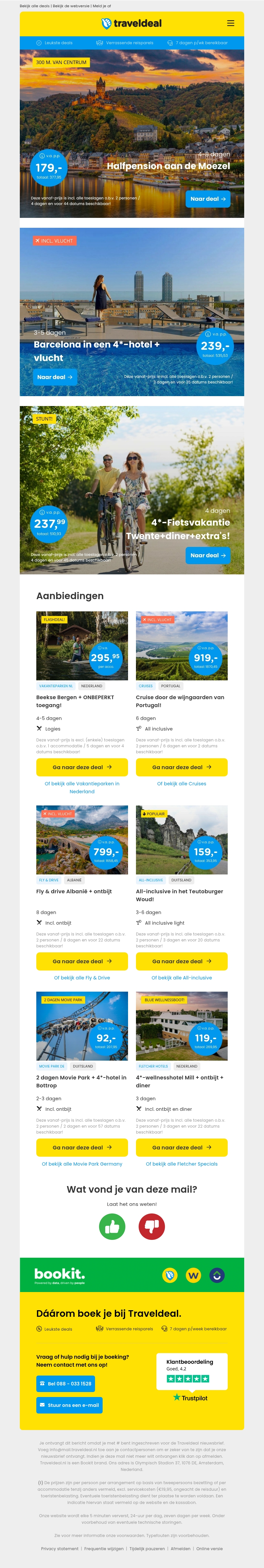This screenshot has height=1568, width=264.
Task: Give the mail a red thumbs down
Action: click(151, 1227)
